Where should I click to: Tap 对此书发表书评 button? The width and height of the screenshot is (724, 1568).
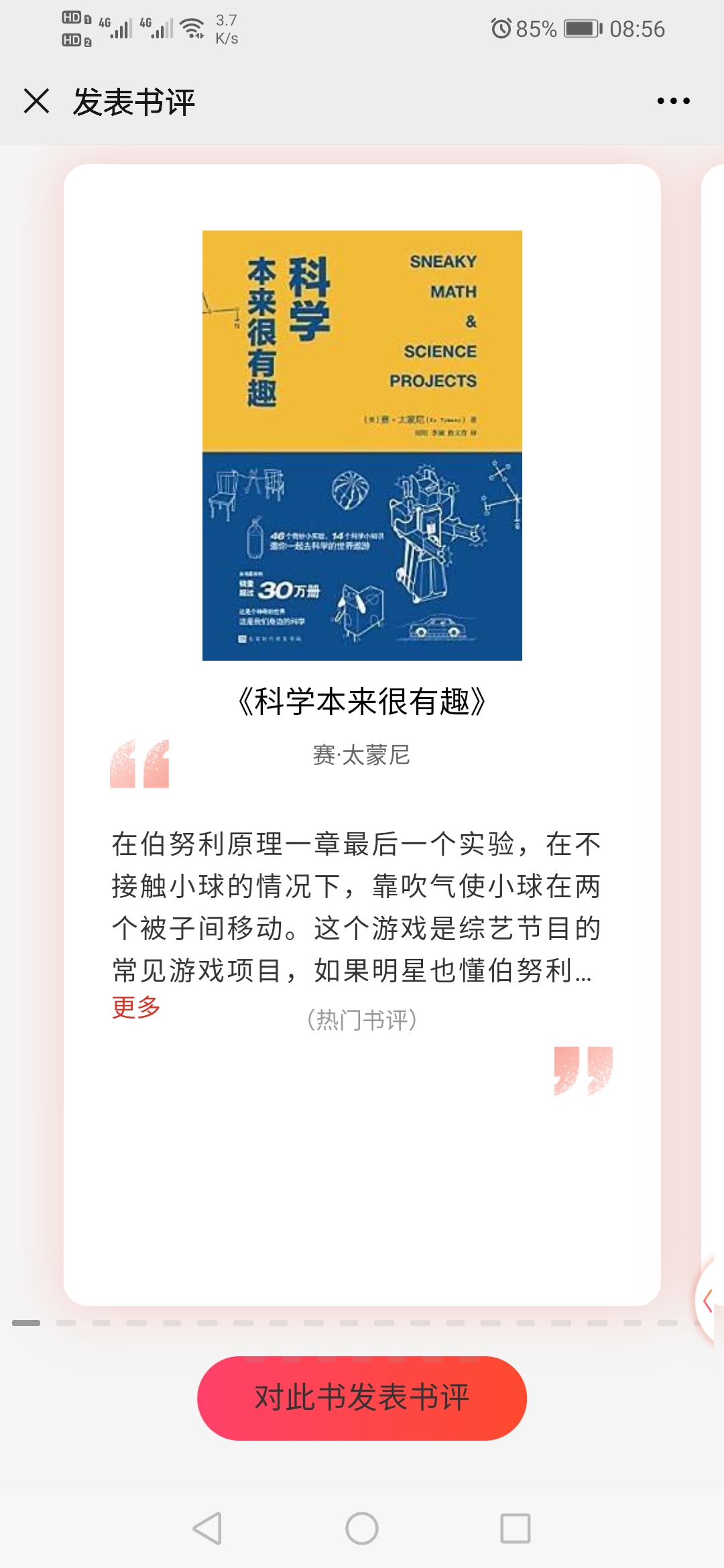pos(362,1398)
